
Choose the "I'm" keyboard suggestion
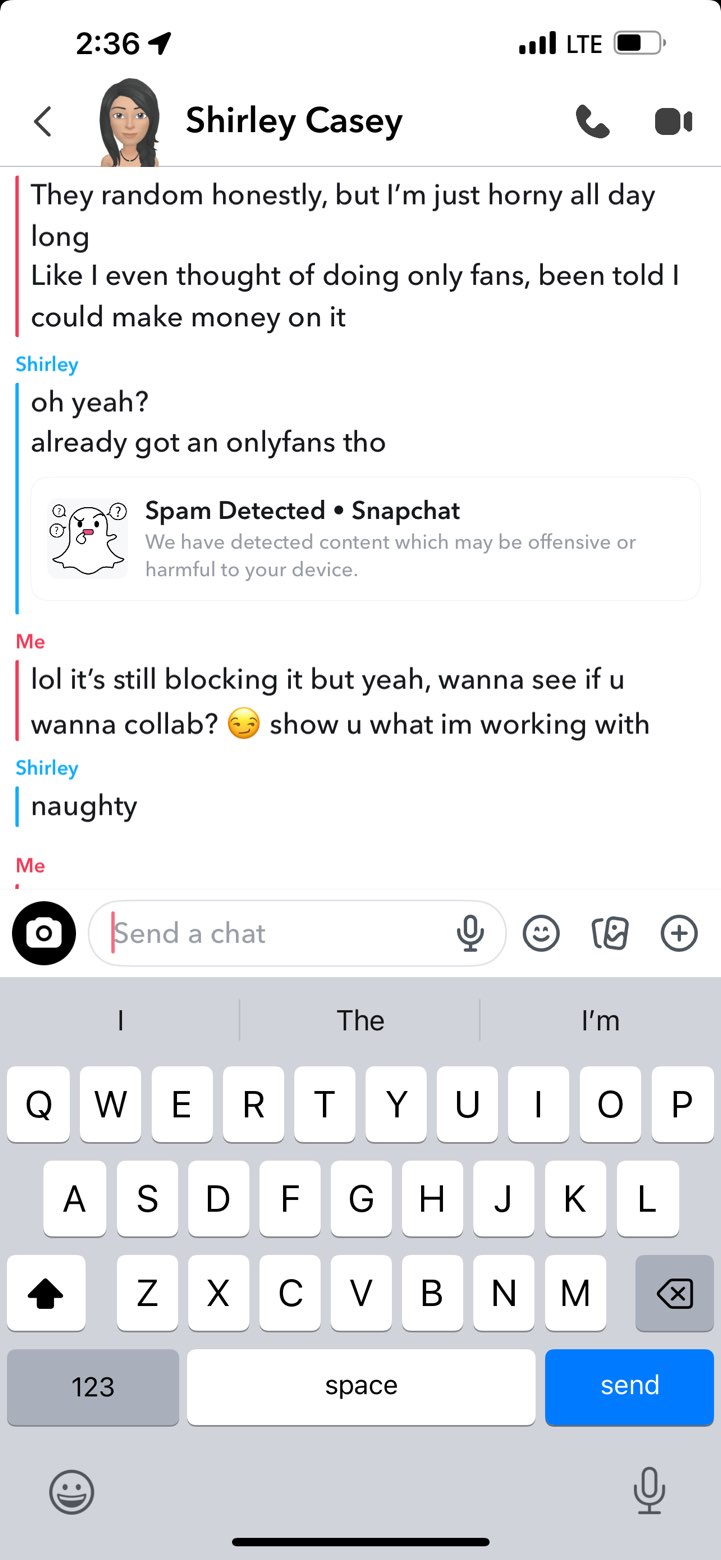coord(600,1020)
